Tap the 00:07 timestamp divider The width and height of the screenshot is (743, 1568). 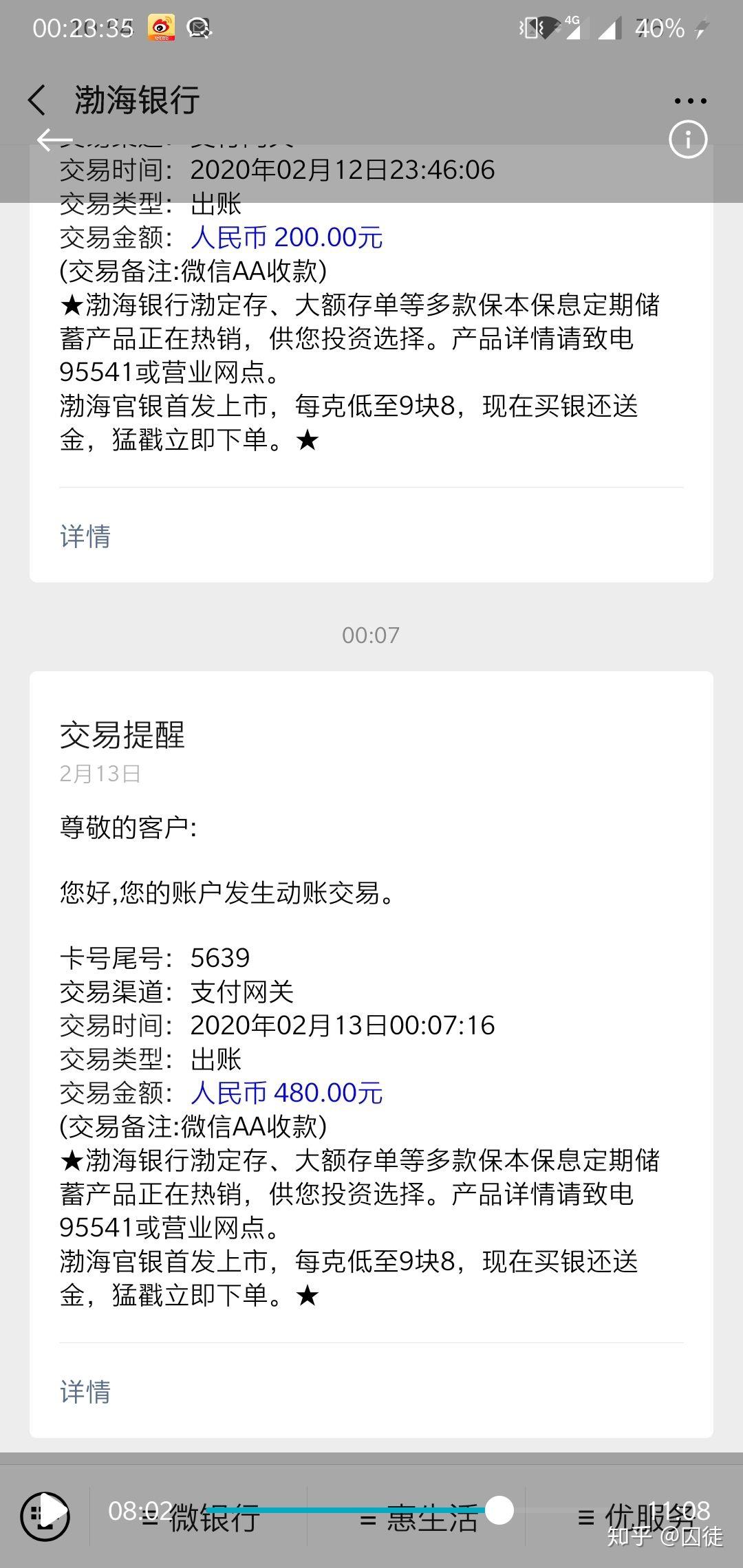coord(371,635)
